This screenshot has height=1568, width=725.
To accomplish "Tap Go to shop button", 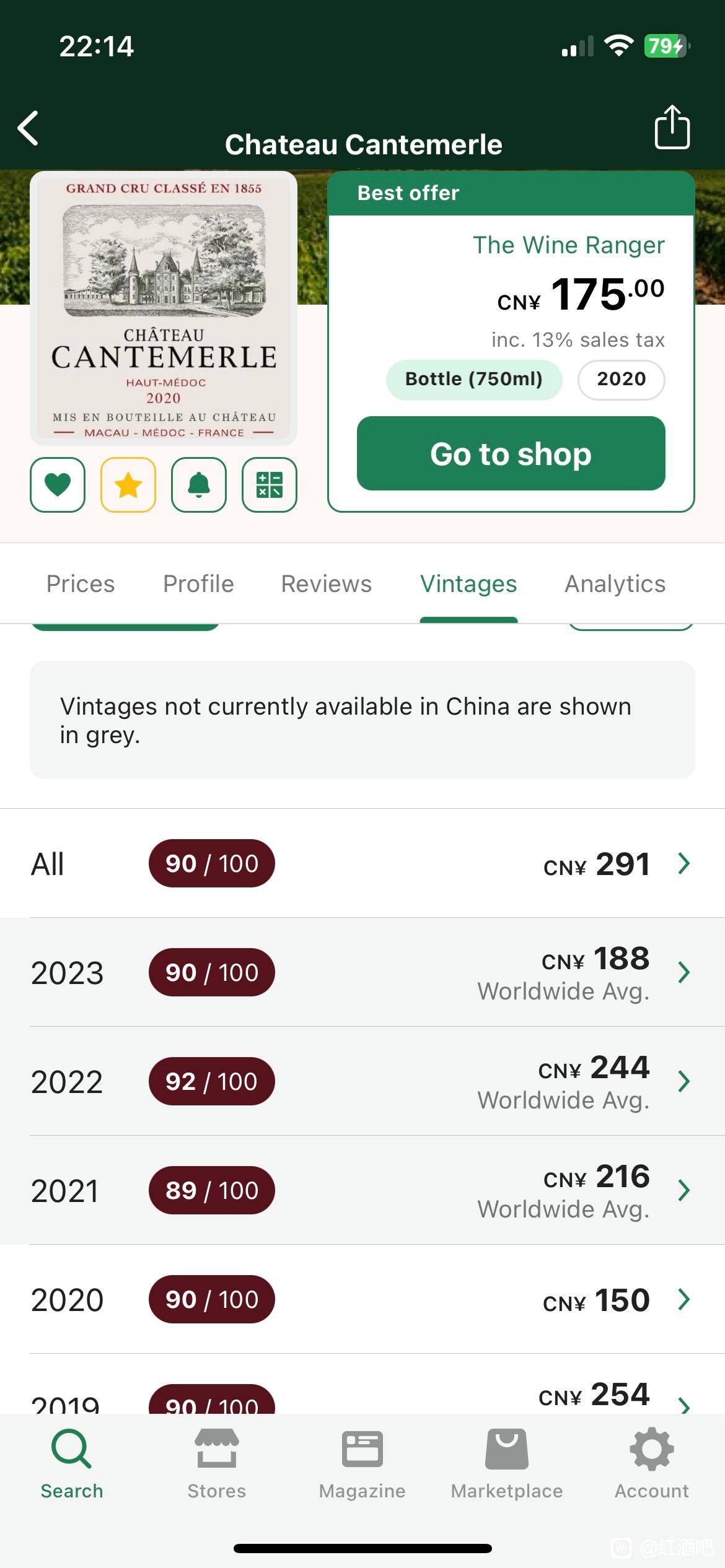I will tap(511, 453).
